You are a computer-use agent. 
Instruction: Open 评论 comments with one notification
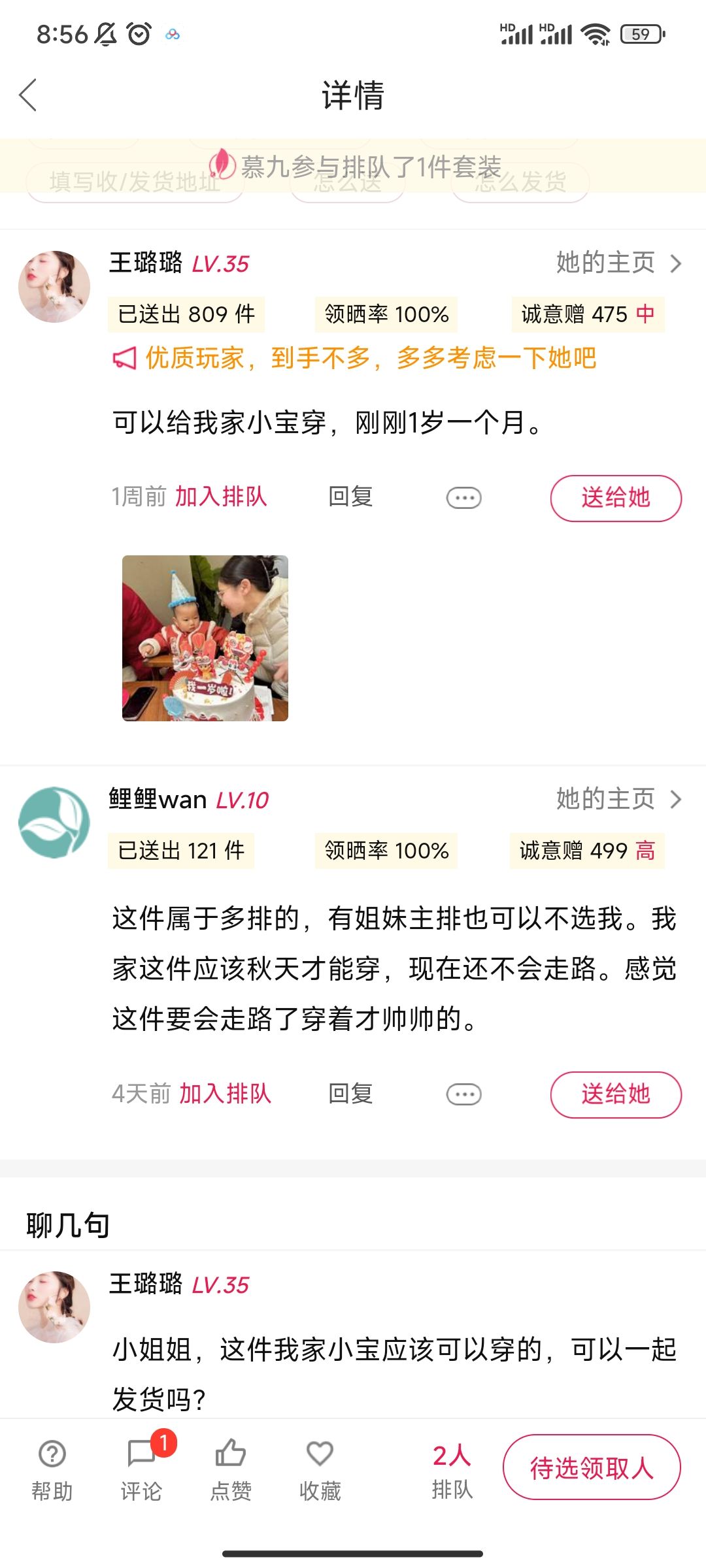[x=142, y=1470]
